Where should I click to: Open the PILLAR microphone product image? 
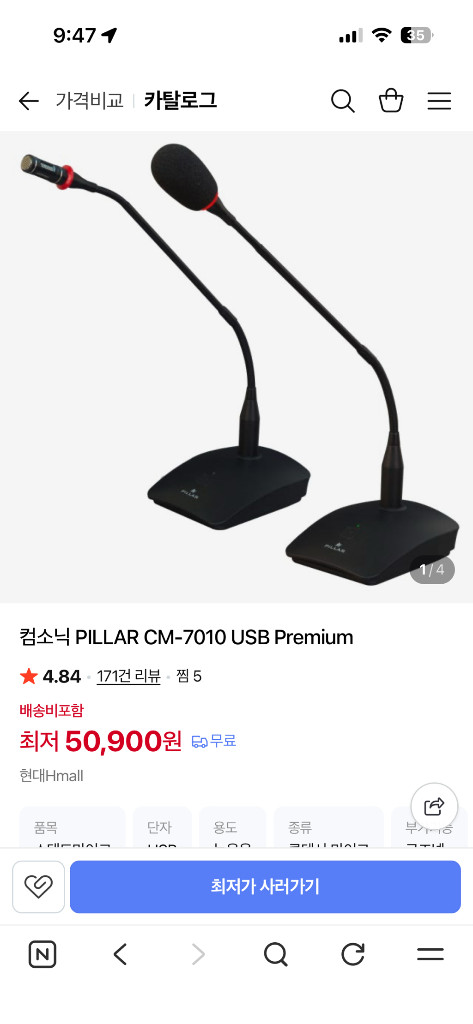[x=236, y=367]
